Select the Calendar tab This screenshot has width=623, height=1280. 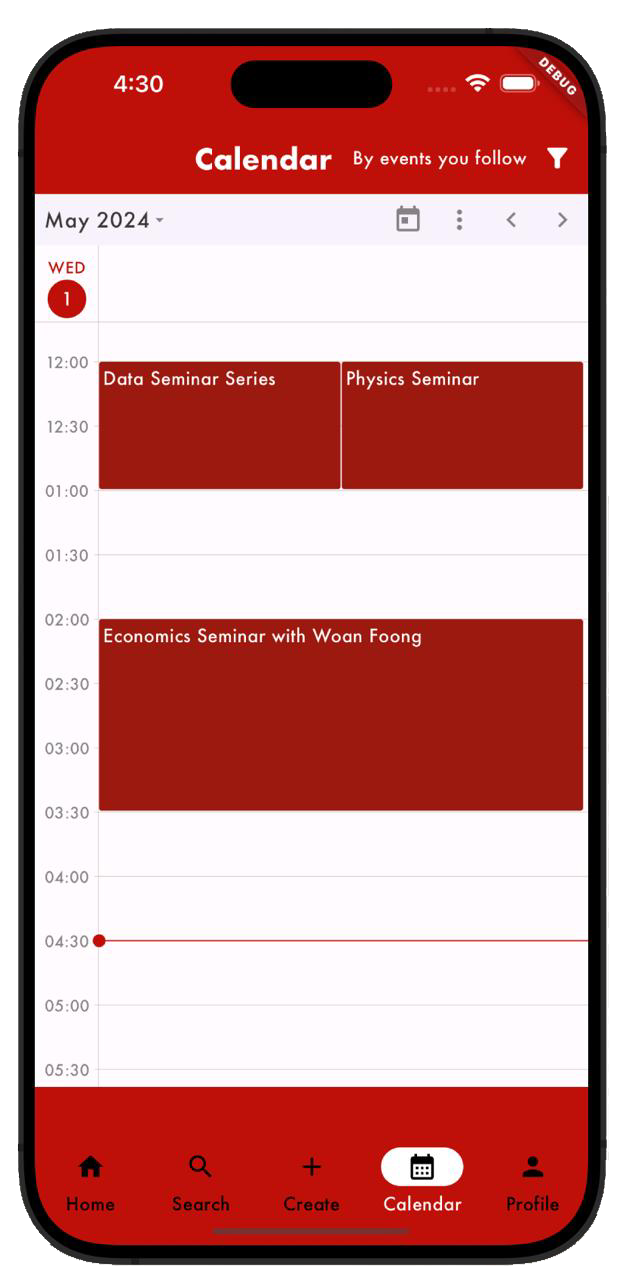point(422,1183)
